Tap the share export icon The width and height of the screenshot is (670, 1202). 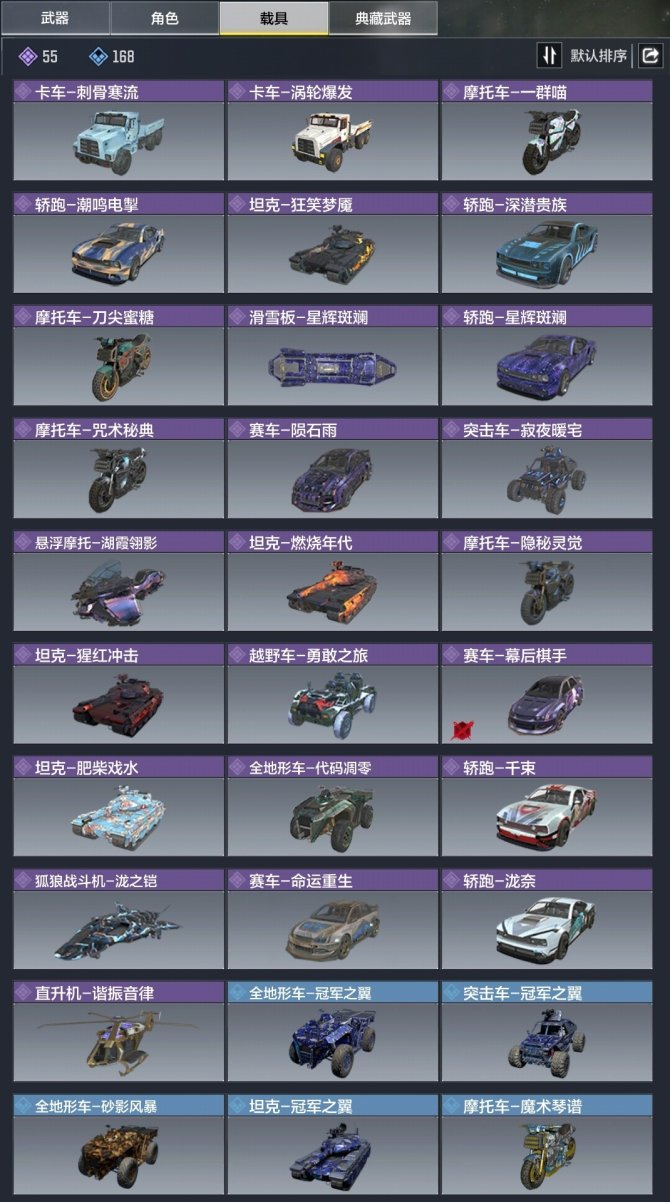coord(651,55)
